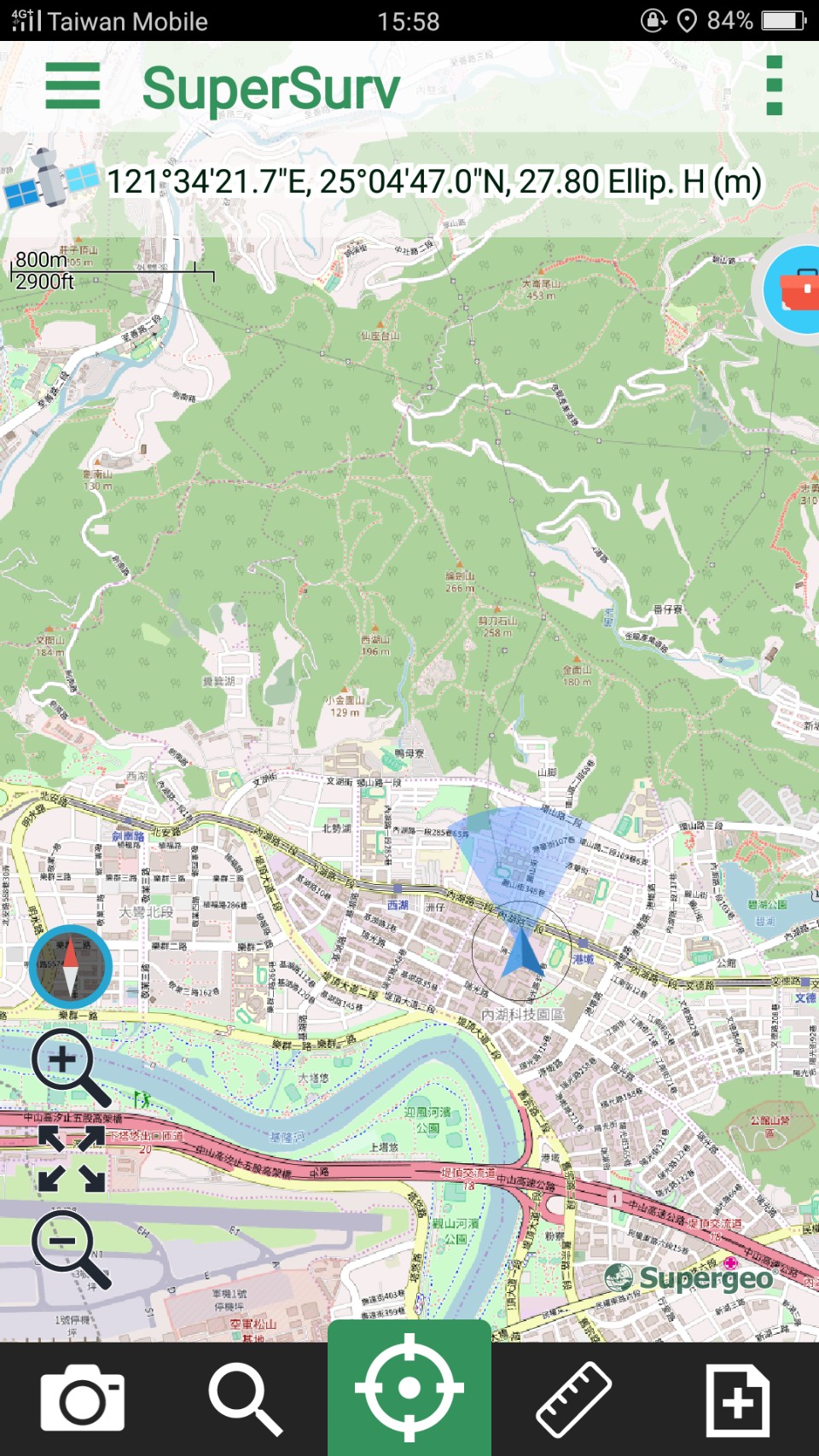Open the ruler measurement tool

click(573, 1398)
